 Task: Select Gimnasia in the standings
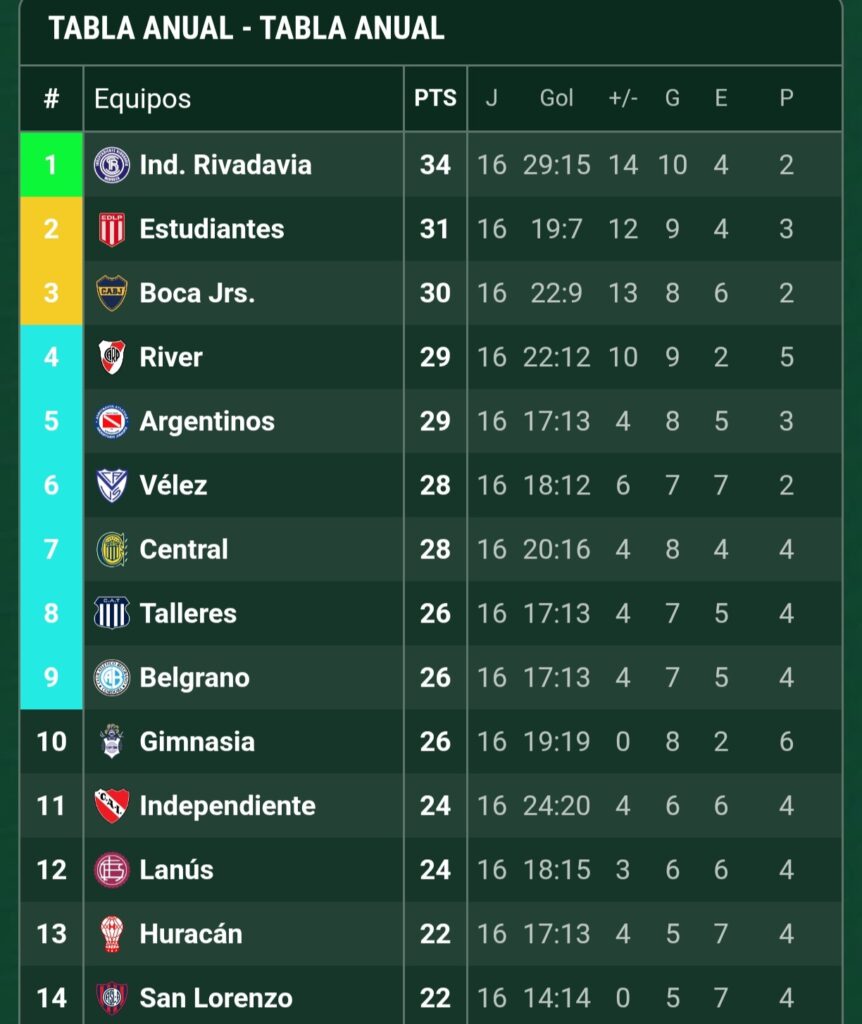[431, 741]
